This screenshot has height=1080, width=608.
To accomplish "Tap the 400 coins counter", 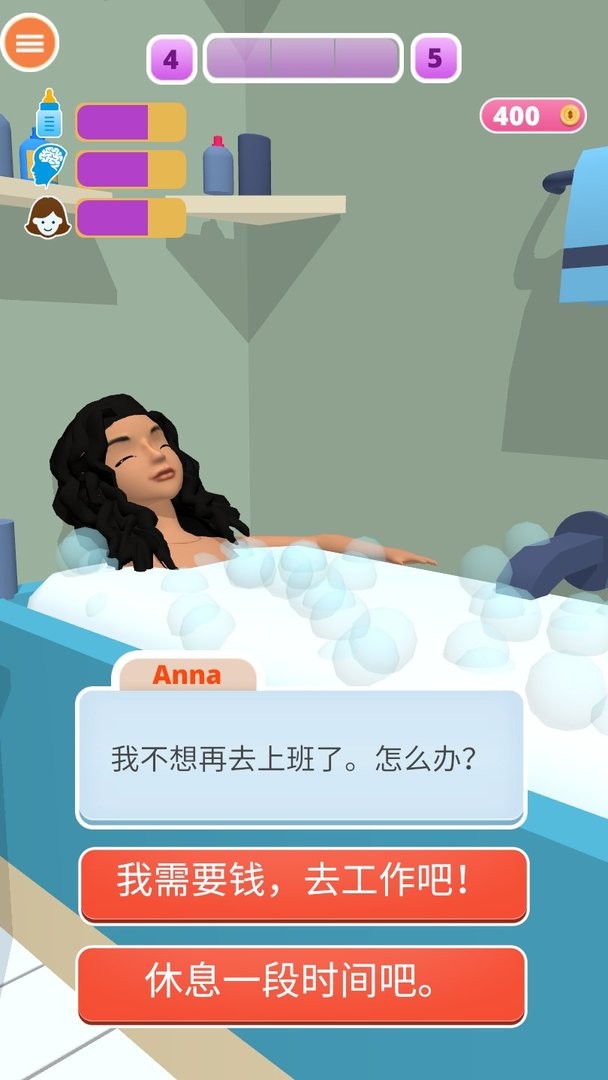I will (x=532, y=116).
